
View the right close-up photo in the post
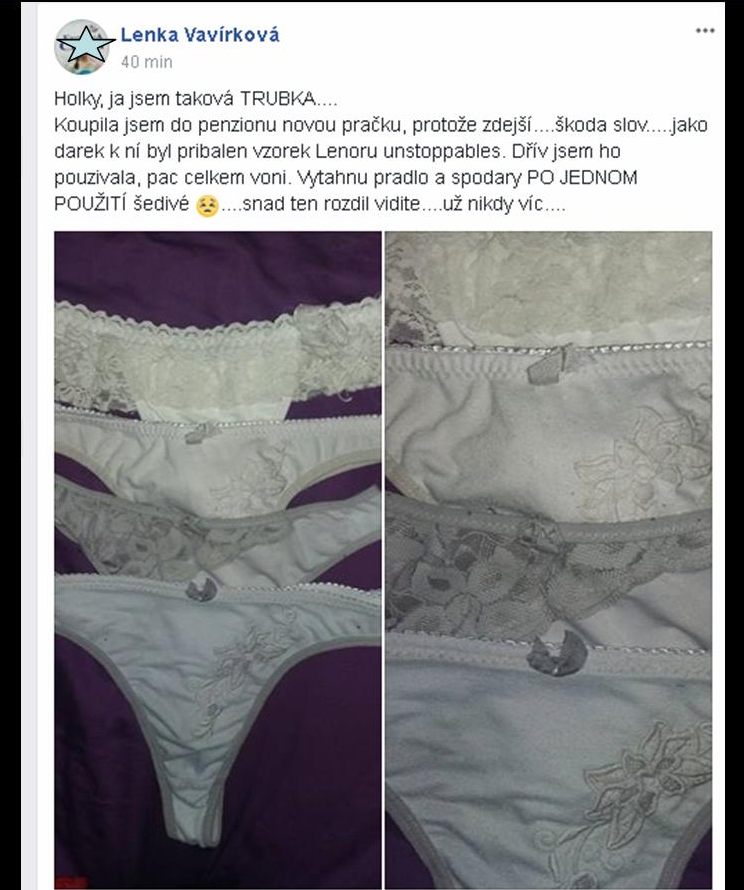point(549,560)
